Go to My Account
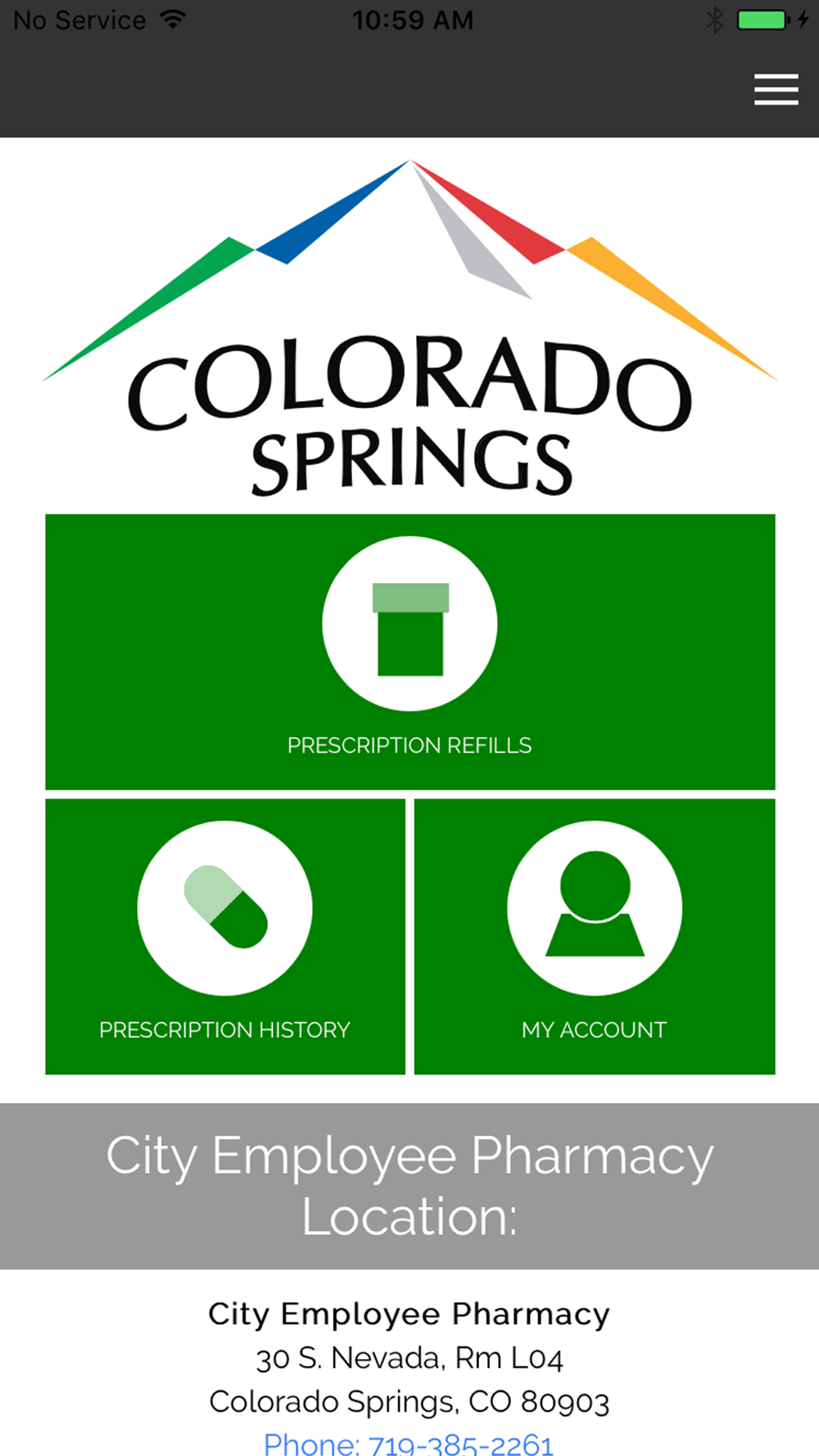Viewport: 819px width, 1456px height. click(595, 936)
